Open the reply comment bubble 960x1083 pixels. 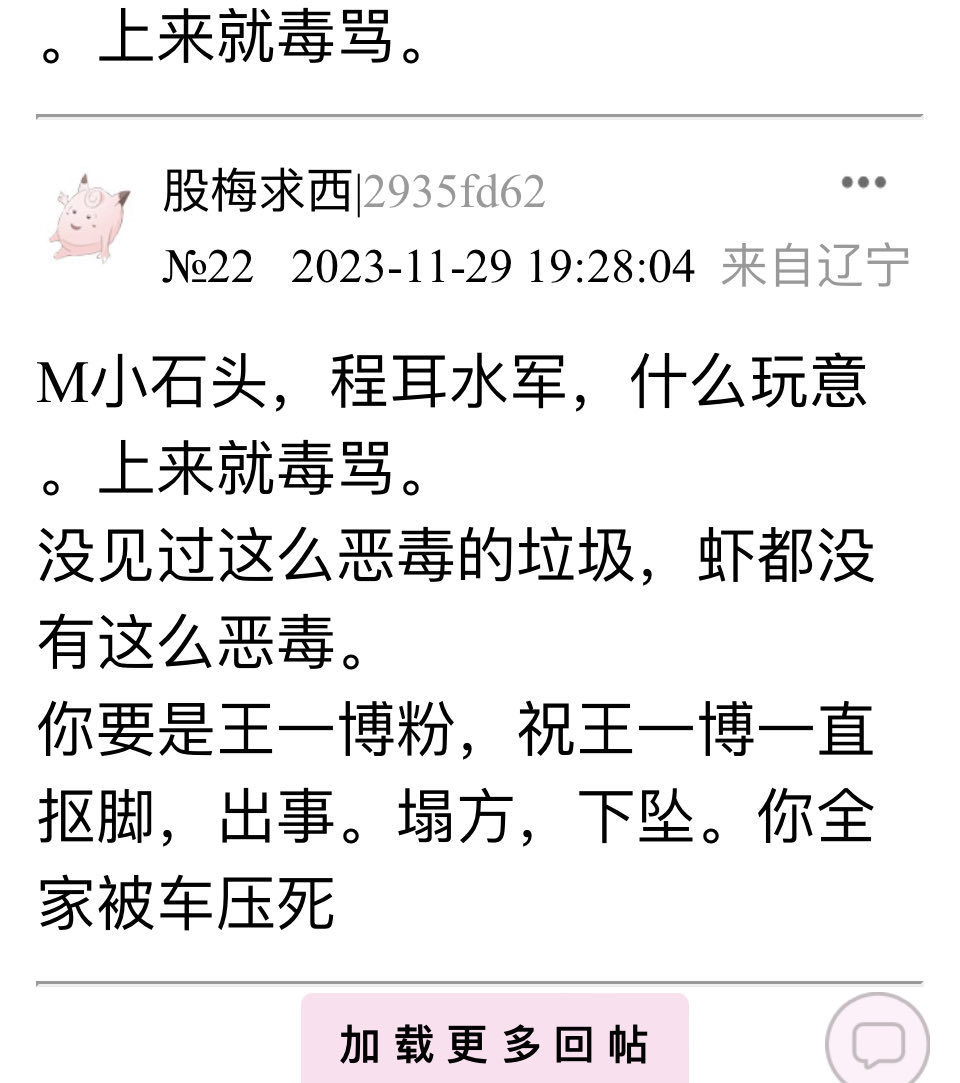tap(877, 1043)
